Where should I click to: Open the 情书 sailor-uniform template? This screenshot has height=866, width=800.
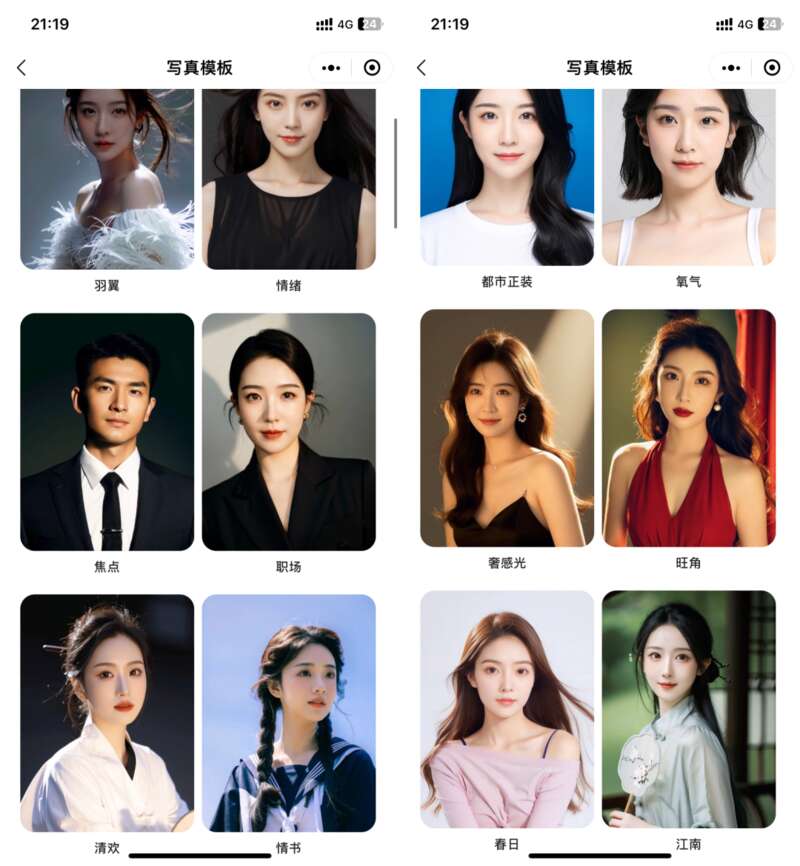coord(289,712)
